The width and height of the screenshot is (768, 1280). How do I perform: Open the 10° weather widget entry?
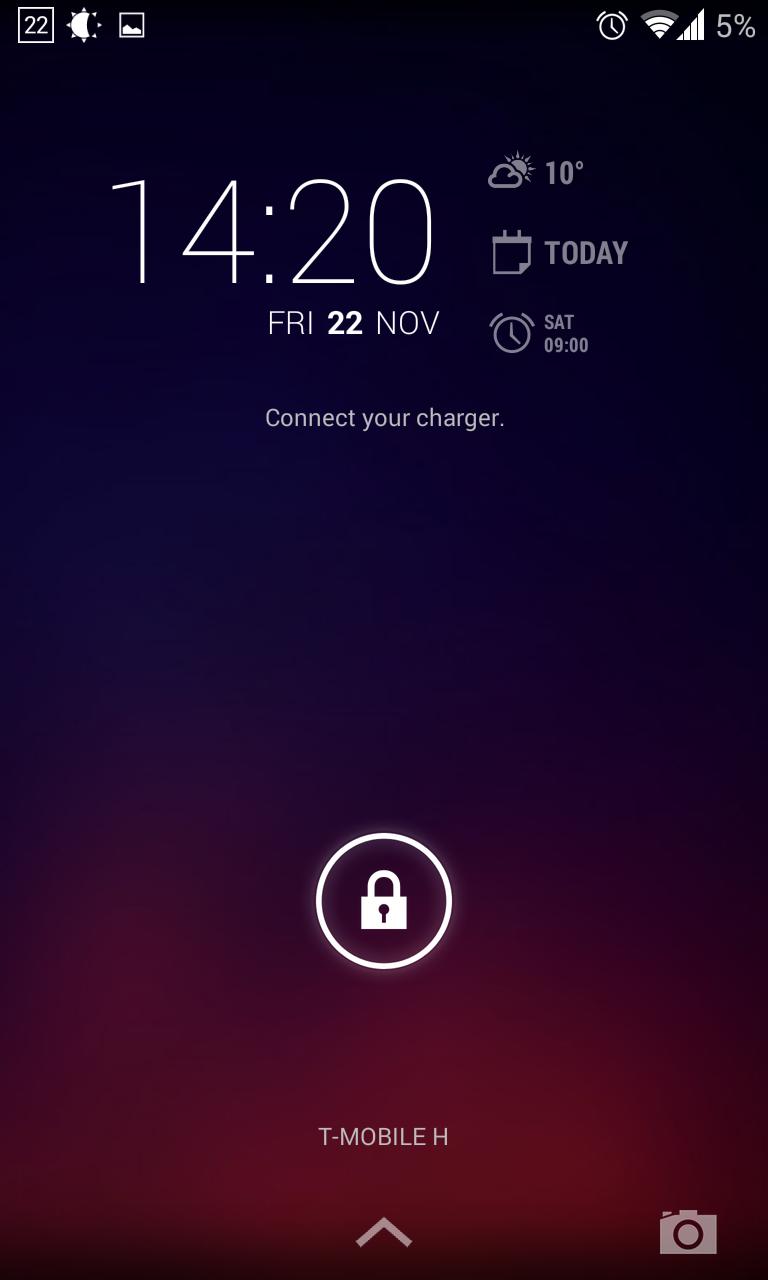(536, 172)
